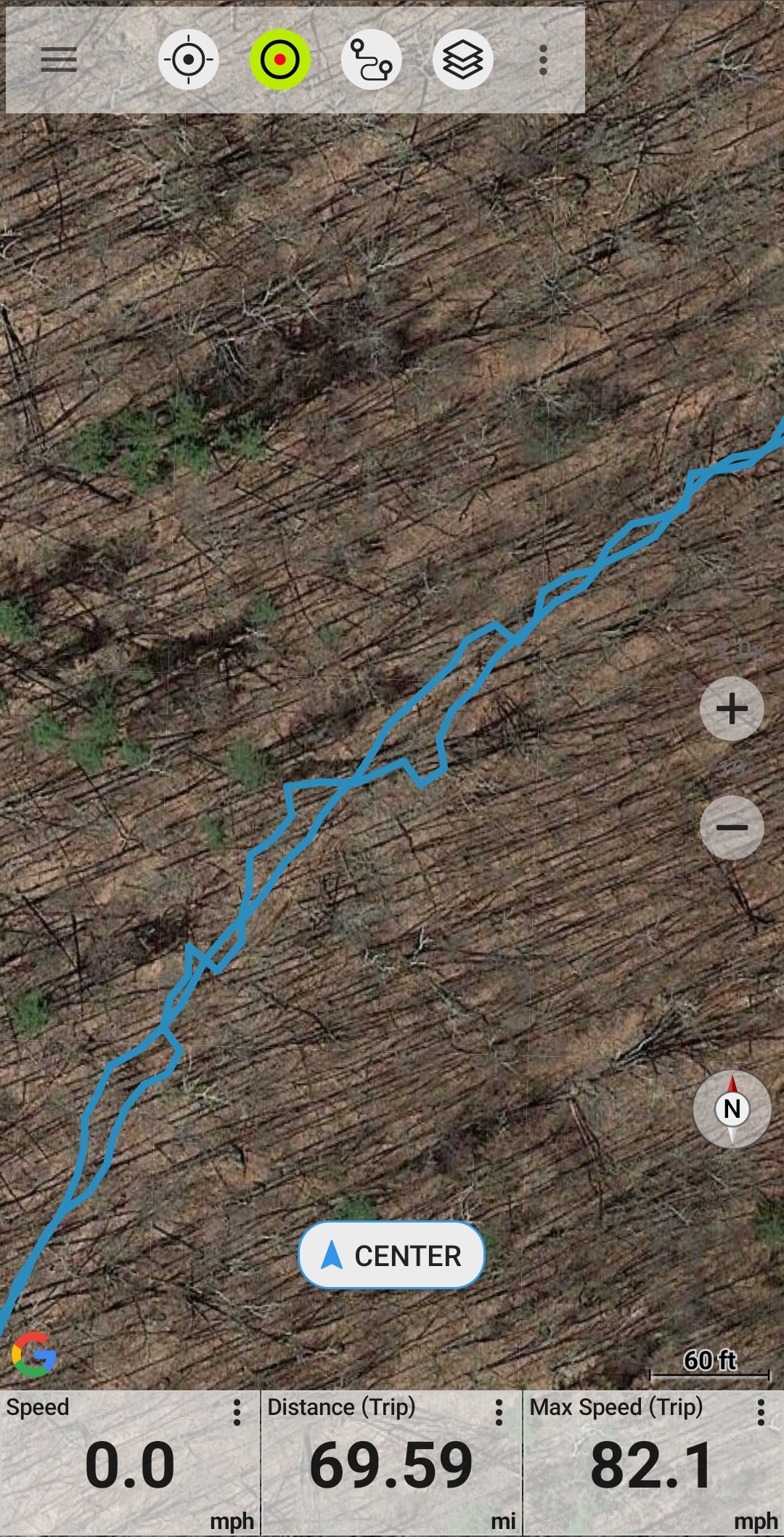This screenshot has width=784, height=1537.
Task: Open options for Max Speed (Trip) panel
Action: tap(761, 1413)
